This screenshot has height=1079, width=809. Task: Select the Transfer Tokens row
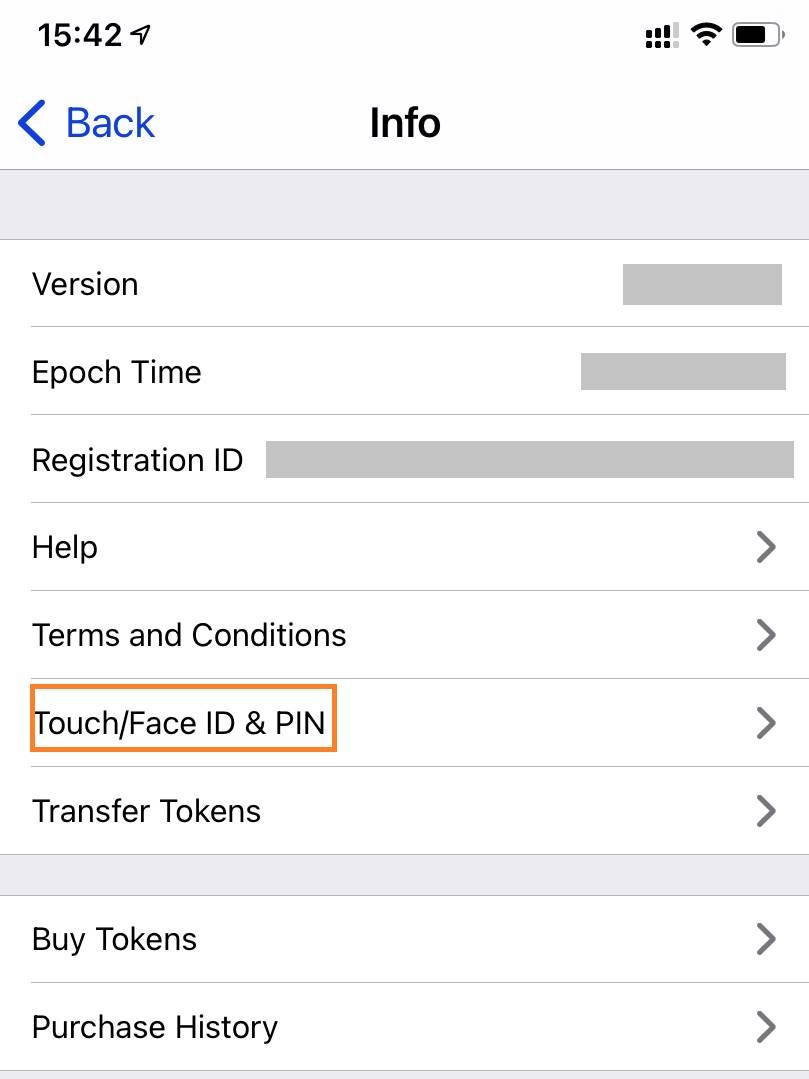[x=146, y=811]
